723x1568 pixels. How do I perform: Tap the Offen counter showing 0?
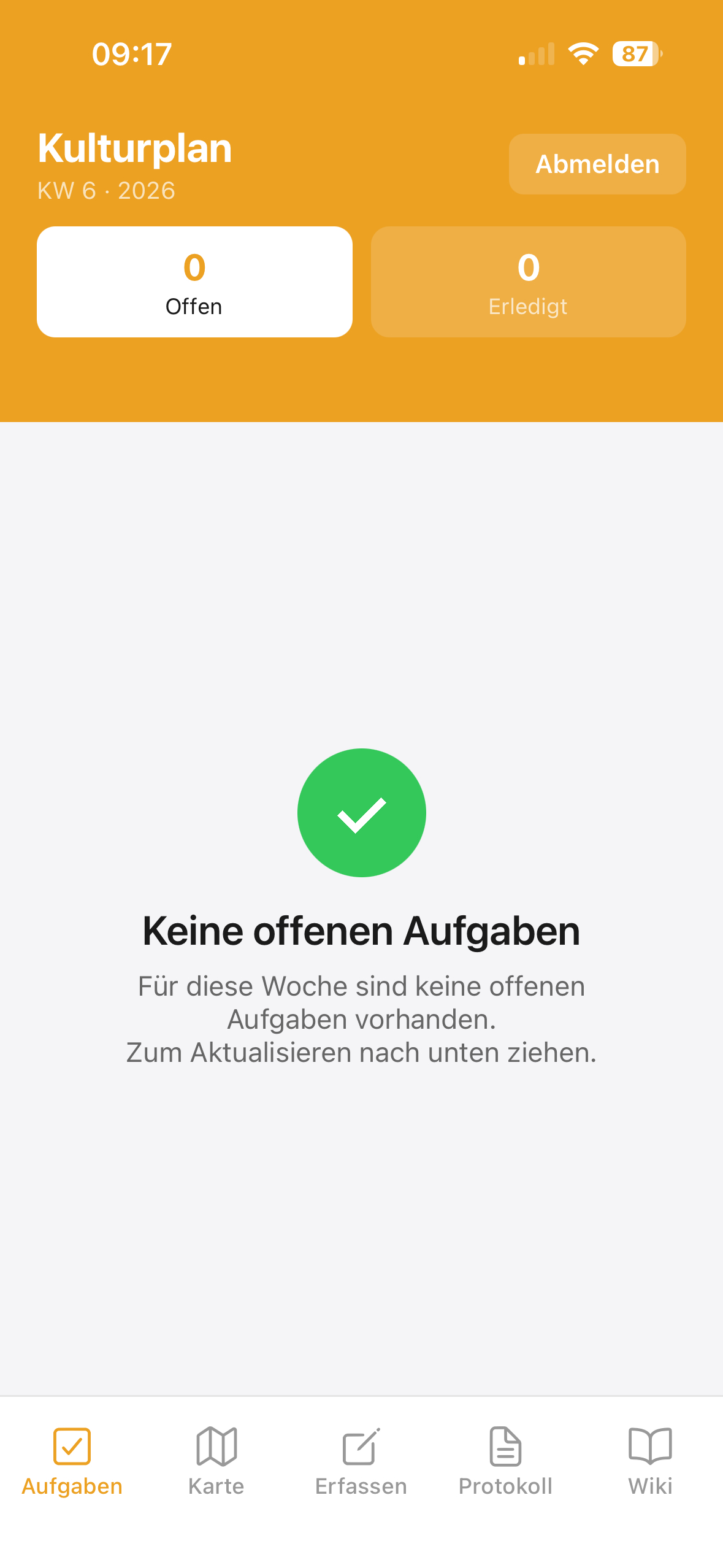[194, 267]
